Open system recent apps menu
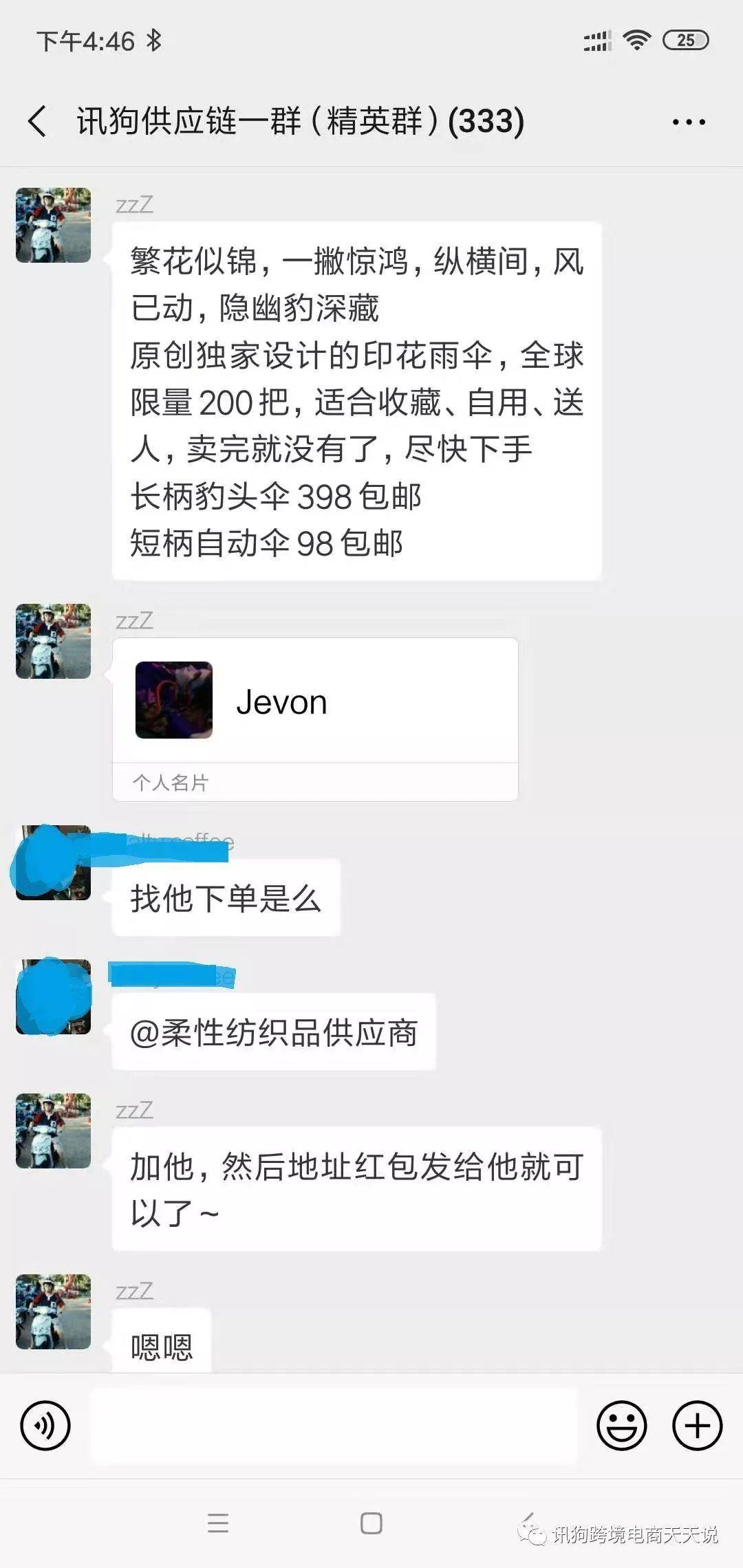The height and width of the screenshot is (1568, 743). click(218, 1523)
